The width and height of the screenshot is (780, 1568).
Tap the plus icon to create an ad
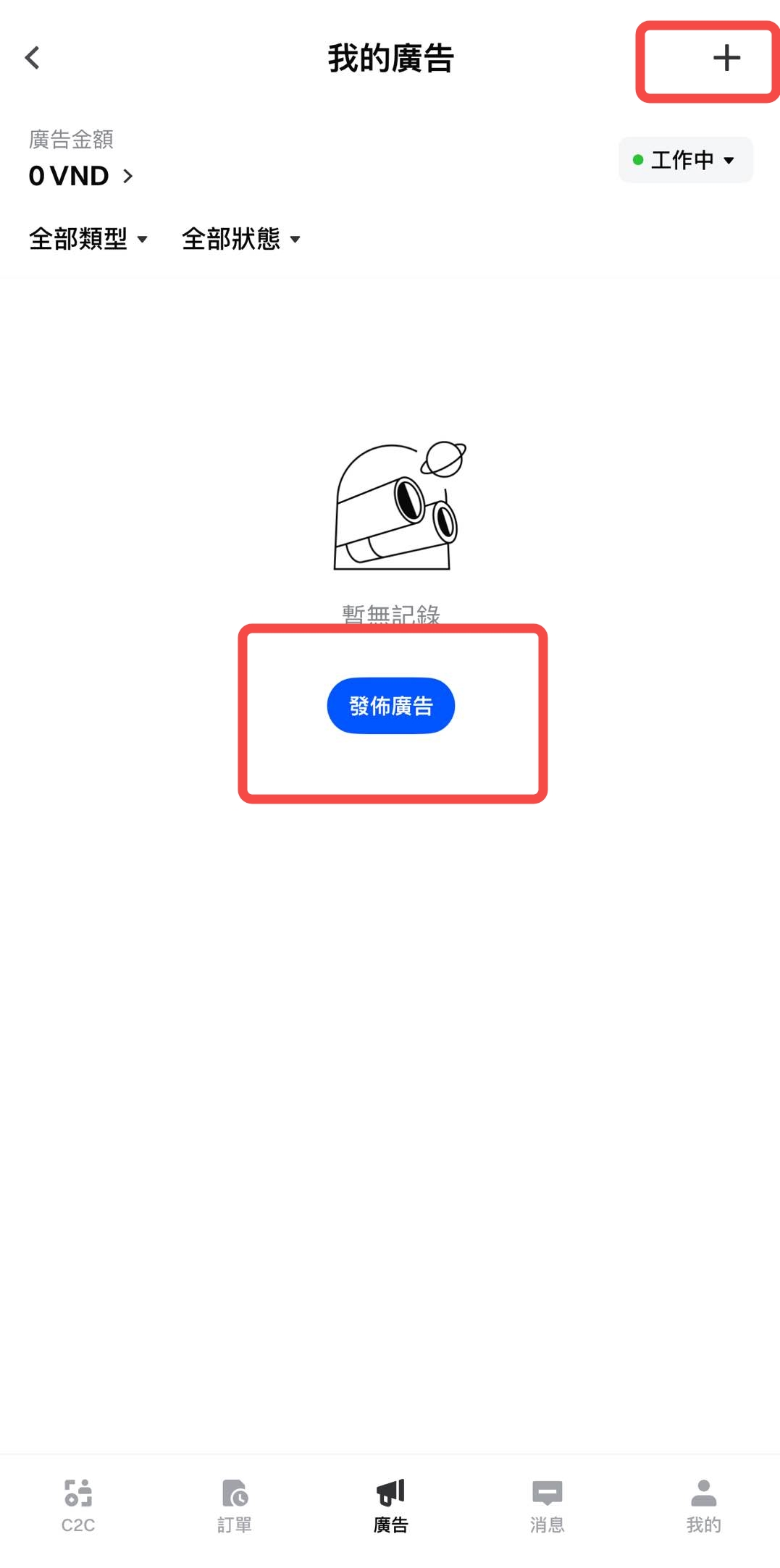pos(726,58)
